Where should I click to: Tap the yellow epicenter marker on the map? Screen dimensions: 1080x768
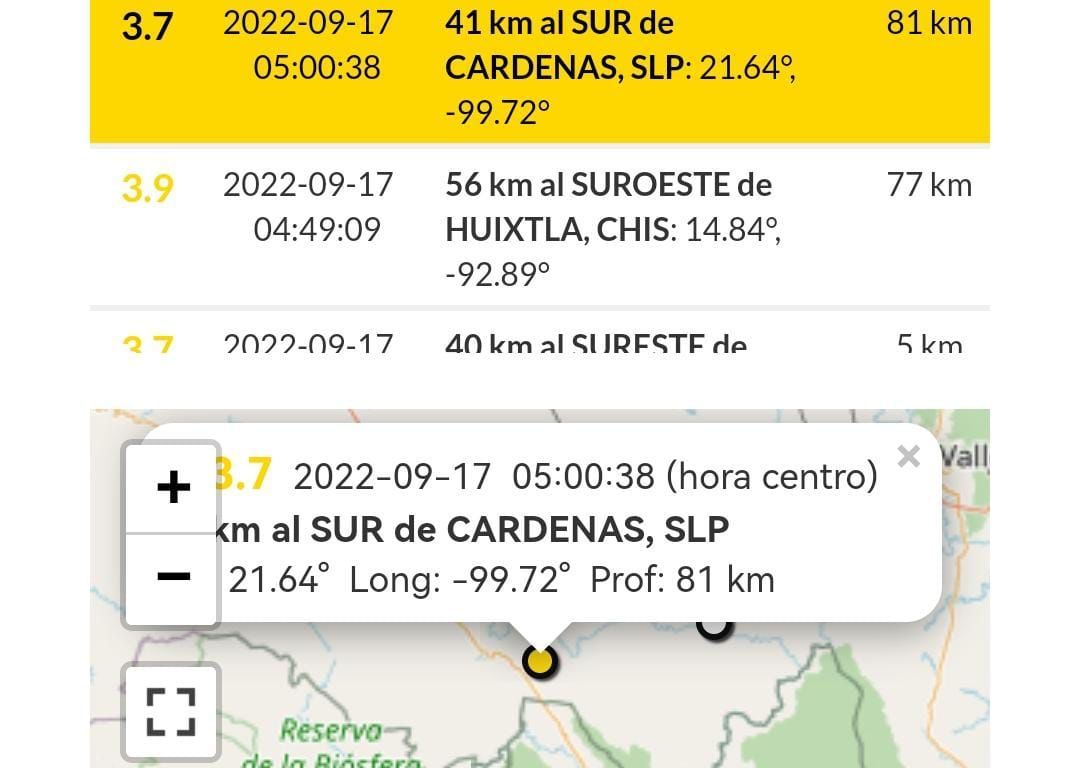540,661
